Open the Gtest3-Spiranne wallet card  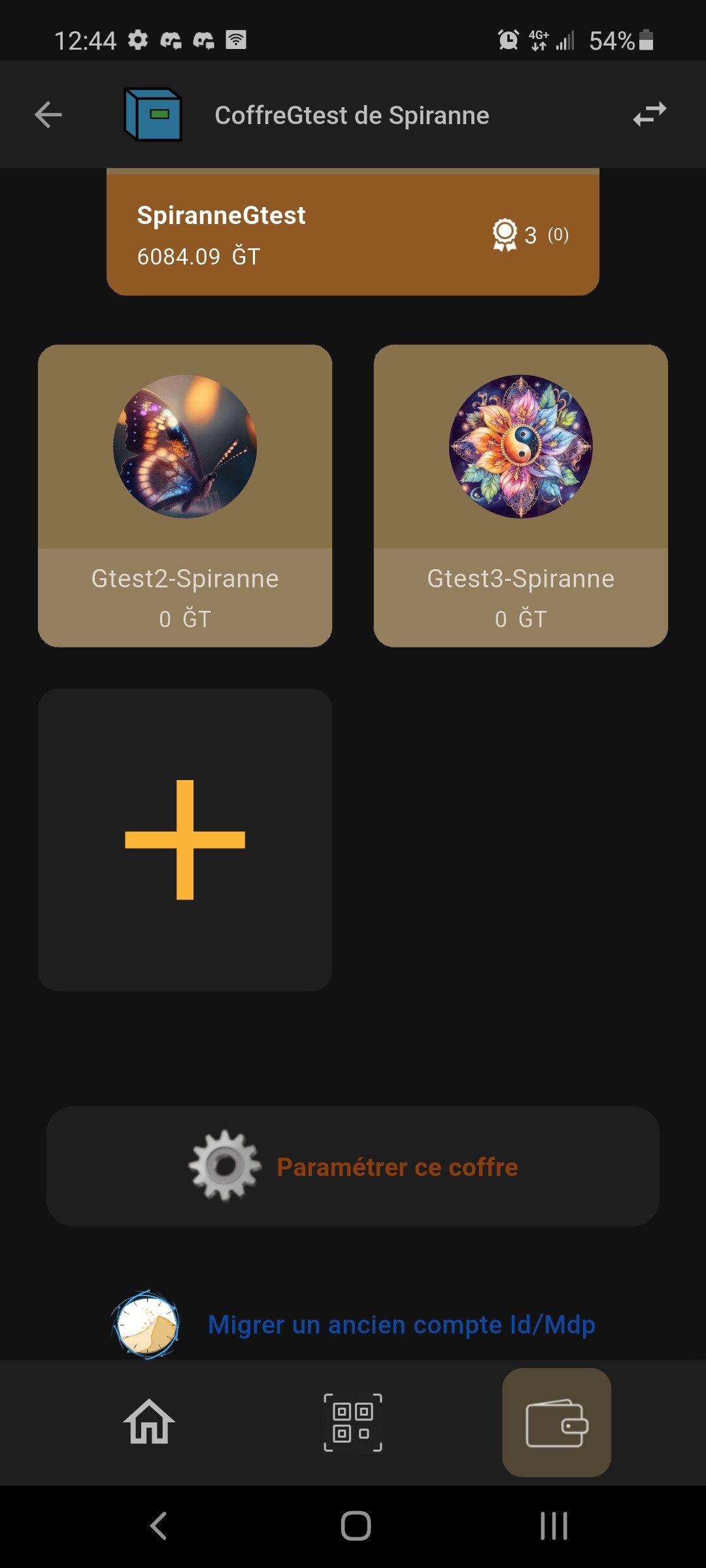click(520, 495)
